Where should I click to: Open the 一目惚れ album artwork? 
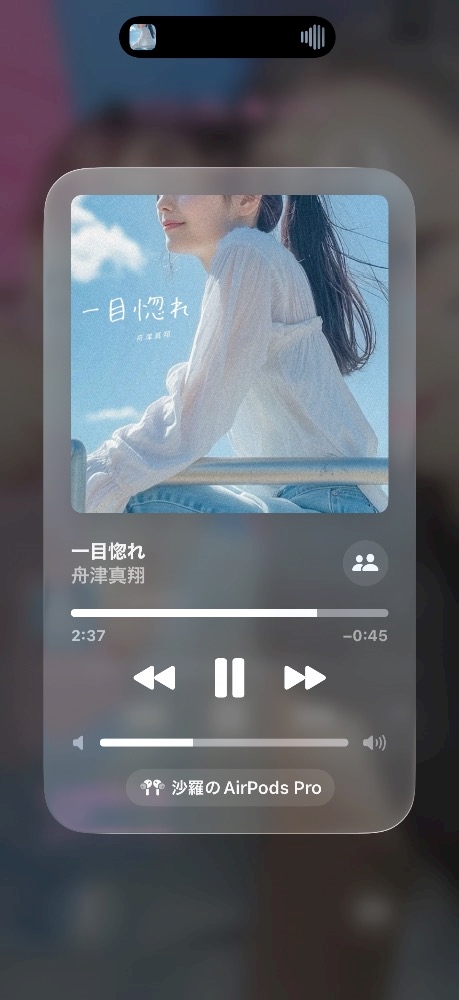pyautogui.click(x=230, y=354)
